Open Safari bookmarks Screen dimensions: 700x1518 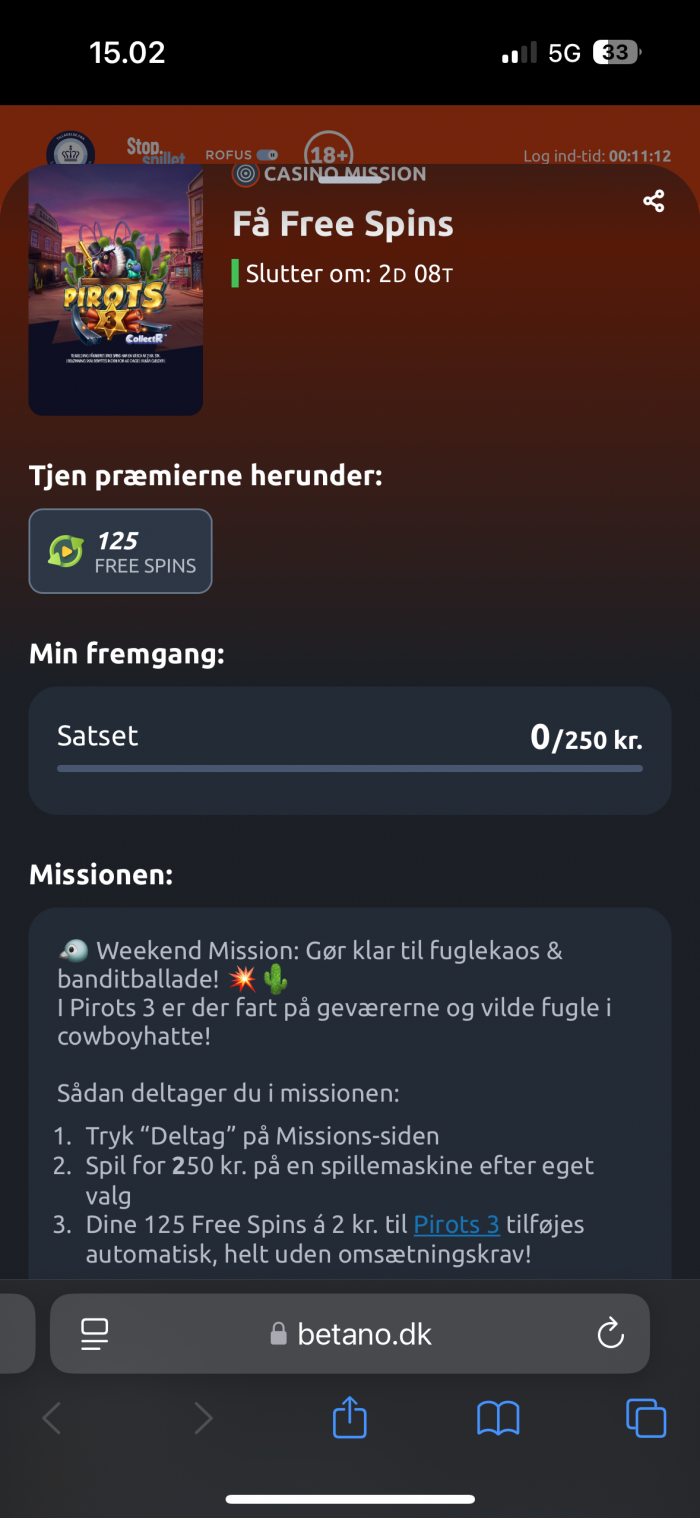(498, 1418)
